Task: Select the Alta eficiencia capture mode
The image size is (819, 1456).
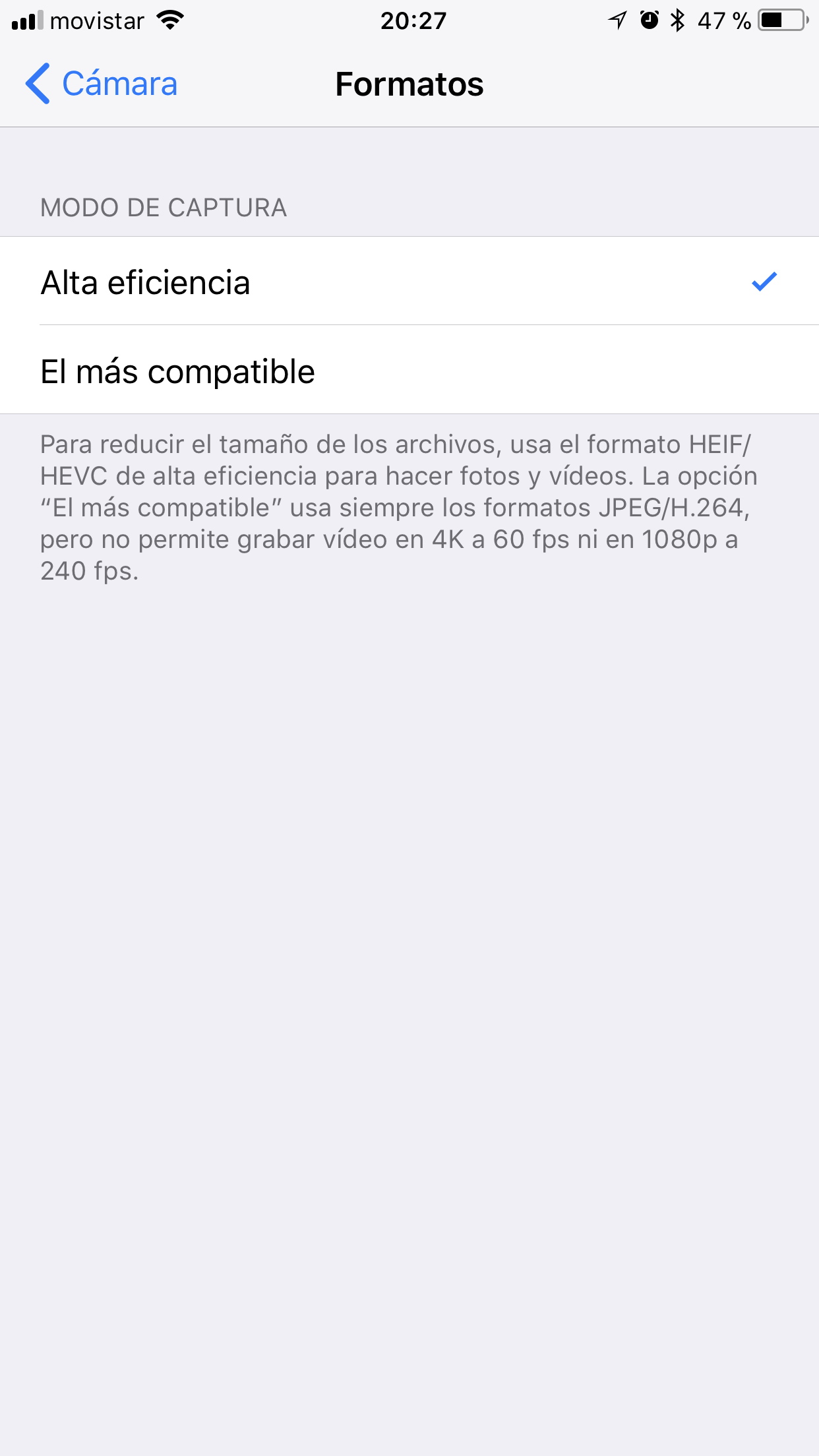Action: click(409, 282)
